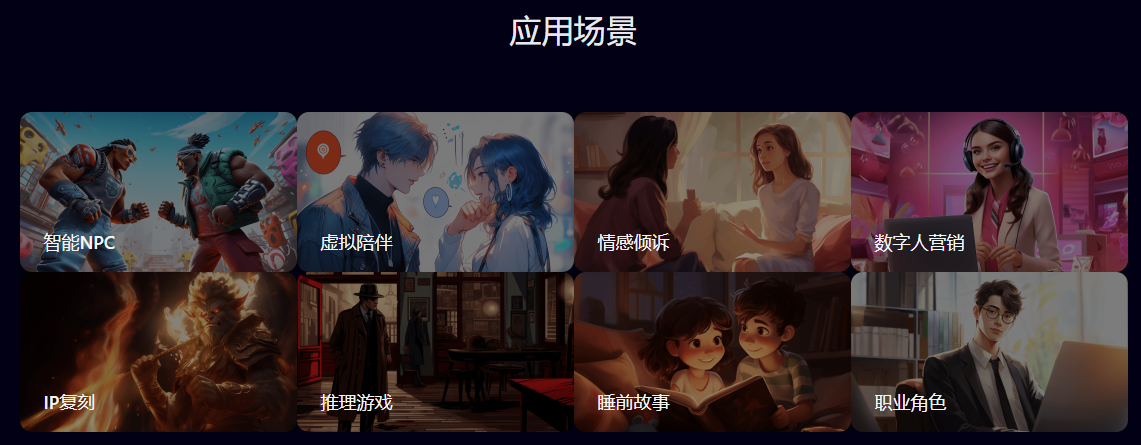Image resolution: width=1141 pixels, height=445 pixels.
Task: Open the 睡前故事 card
Action: pos(712,352)
